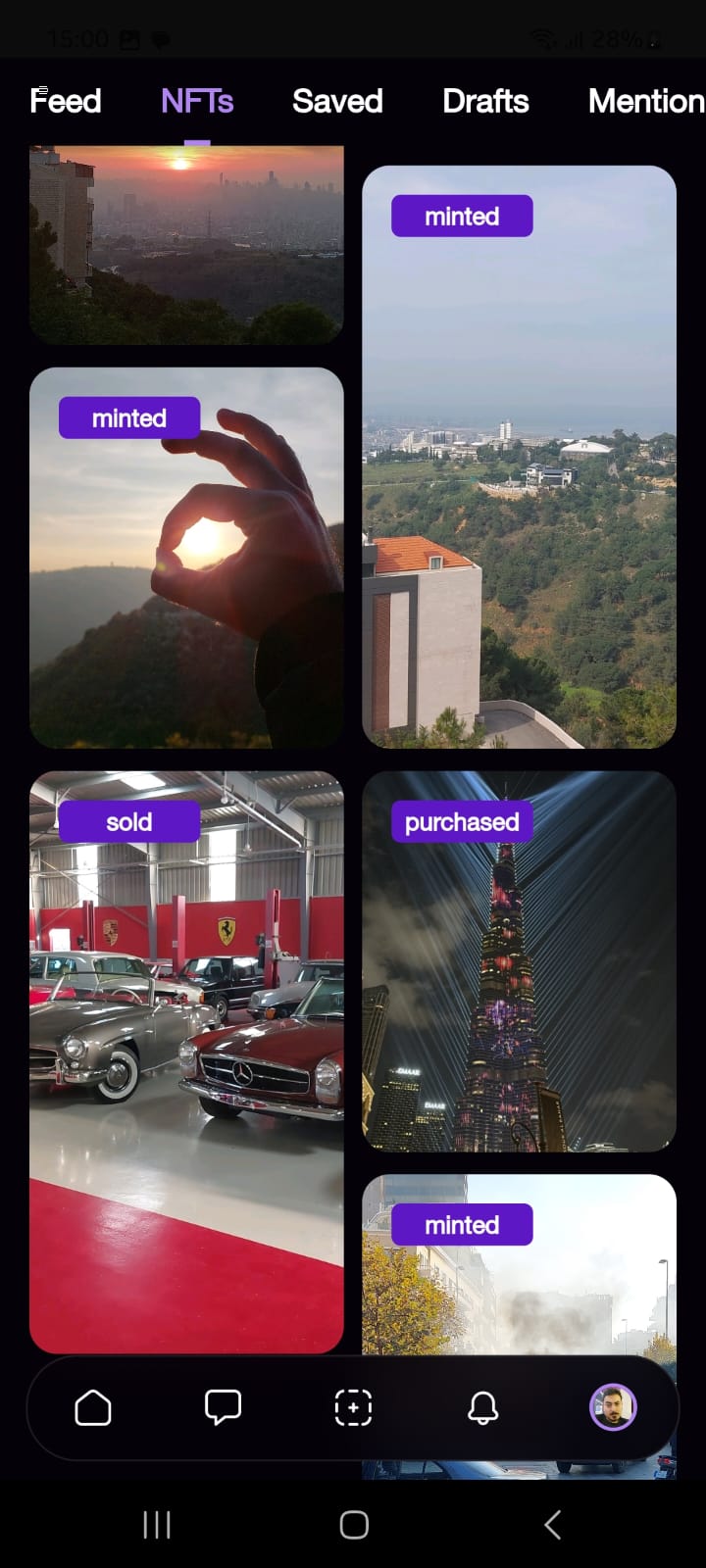Open the sold classic cars NFT

pos(186,1062)
